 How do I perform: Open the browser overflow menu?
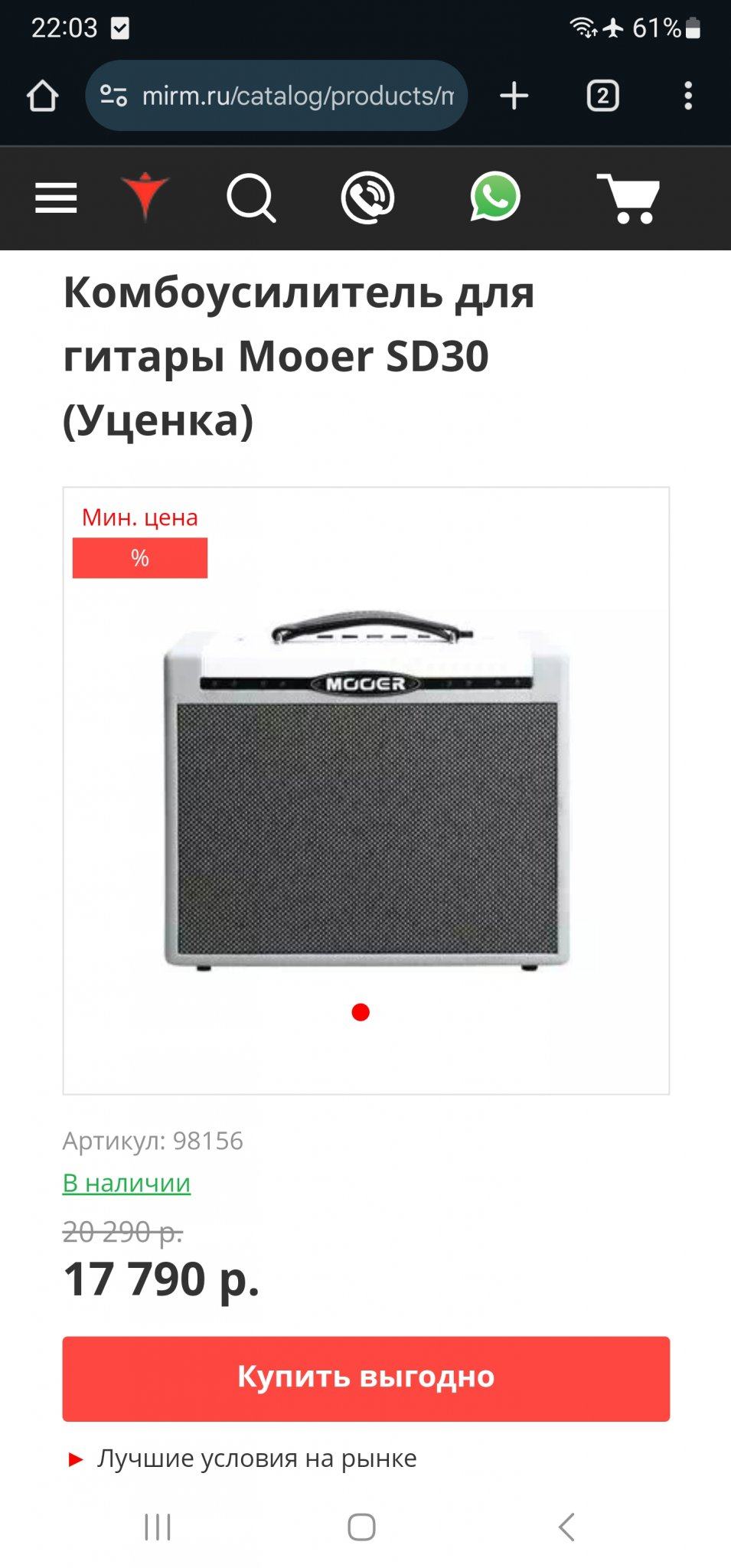point(688,96)
